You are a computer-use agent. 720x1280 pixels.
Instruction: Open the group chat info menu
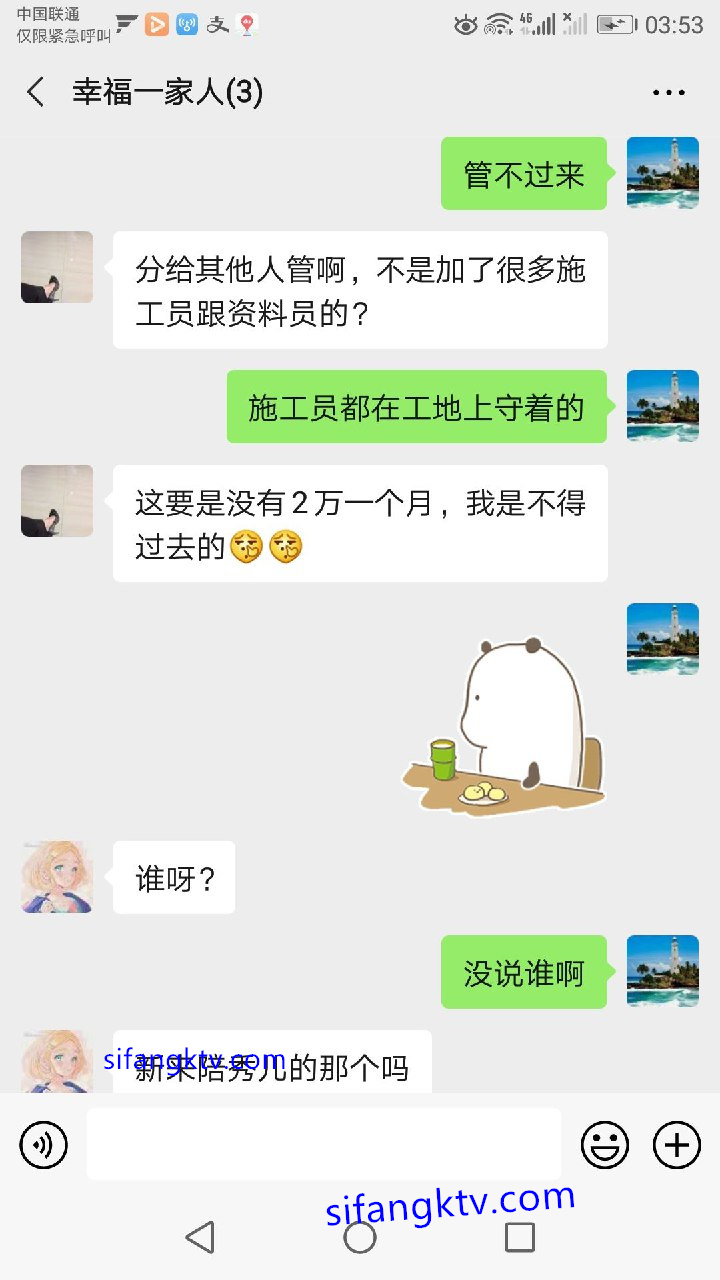[x=668, y=93]
